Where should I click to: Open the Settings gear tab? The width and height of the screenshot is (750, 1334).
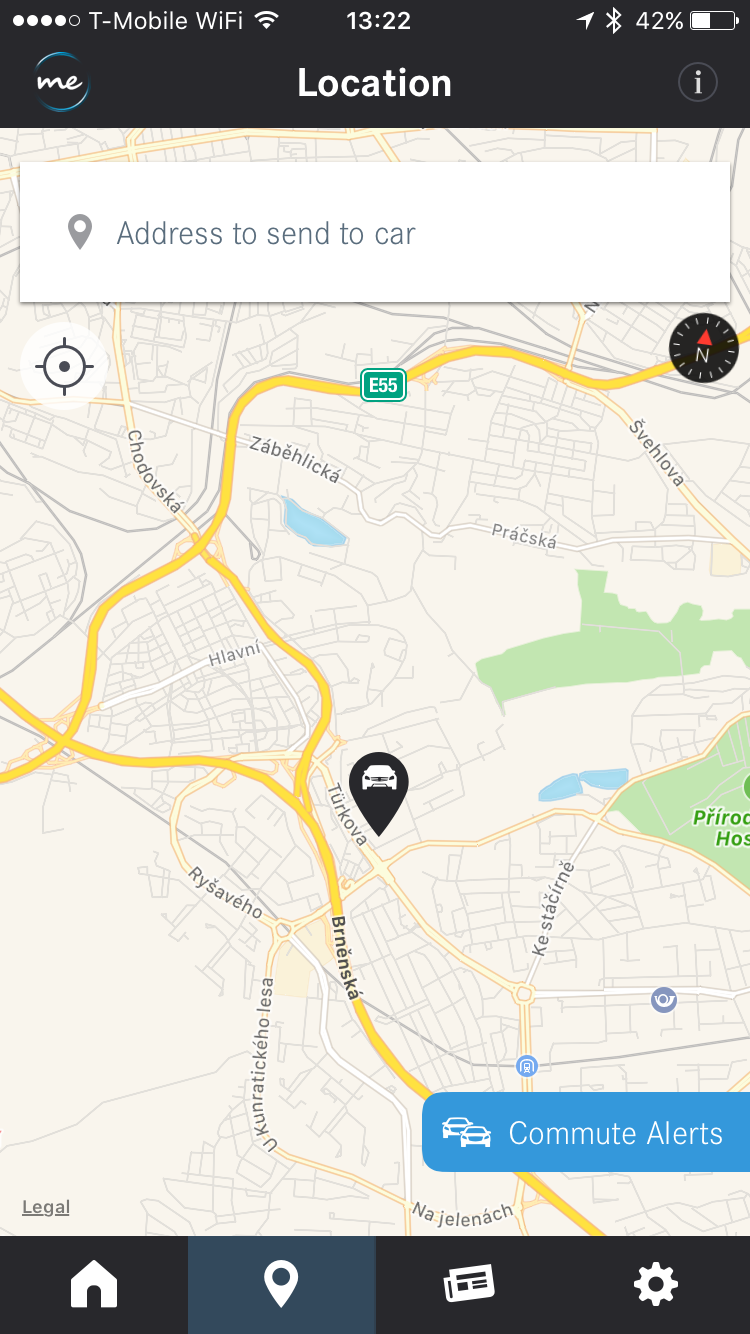656,1284
